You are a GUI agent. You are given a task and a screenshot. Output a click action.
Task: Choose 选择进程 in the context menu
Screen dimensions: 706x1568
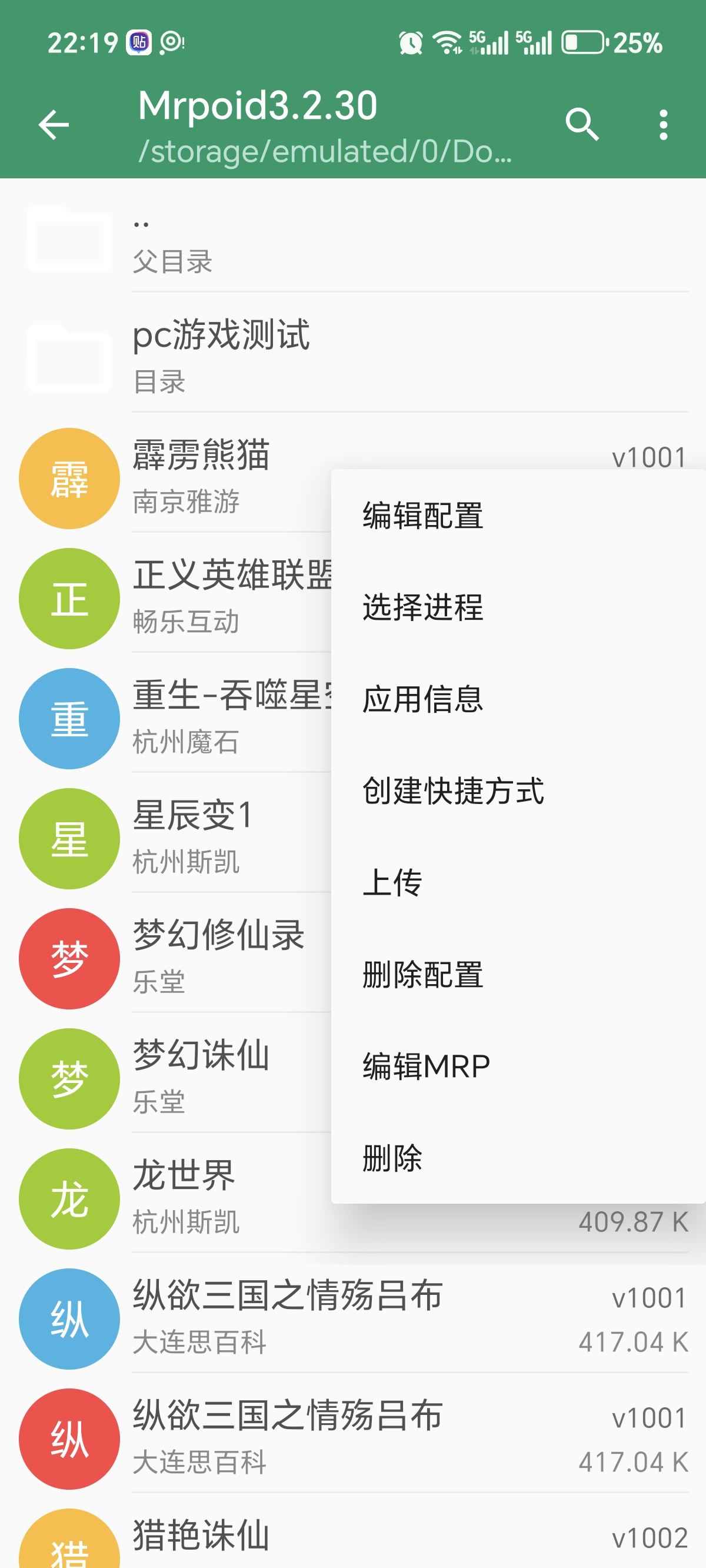(x=423, y=607)
